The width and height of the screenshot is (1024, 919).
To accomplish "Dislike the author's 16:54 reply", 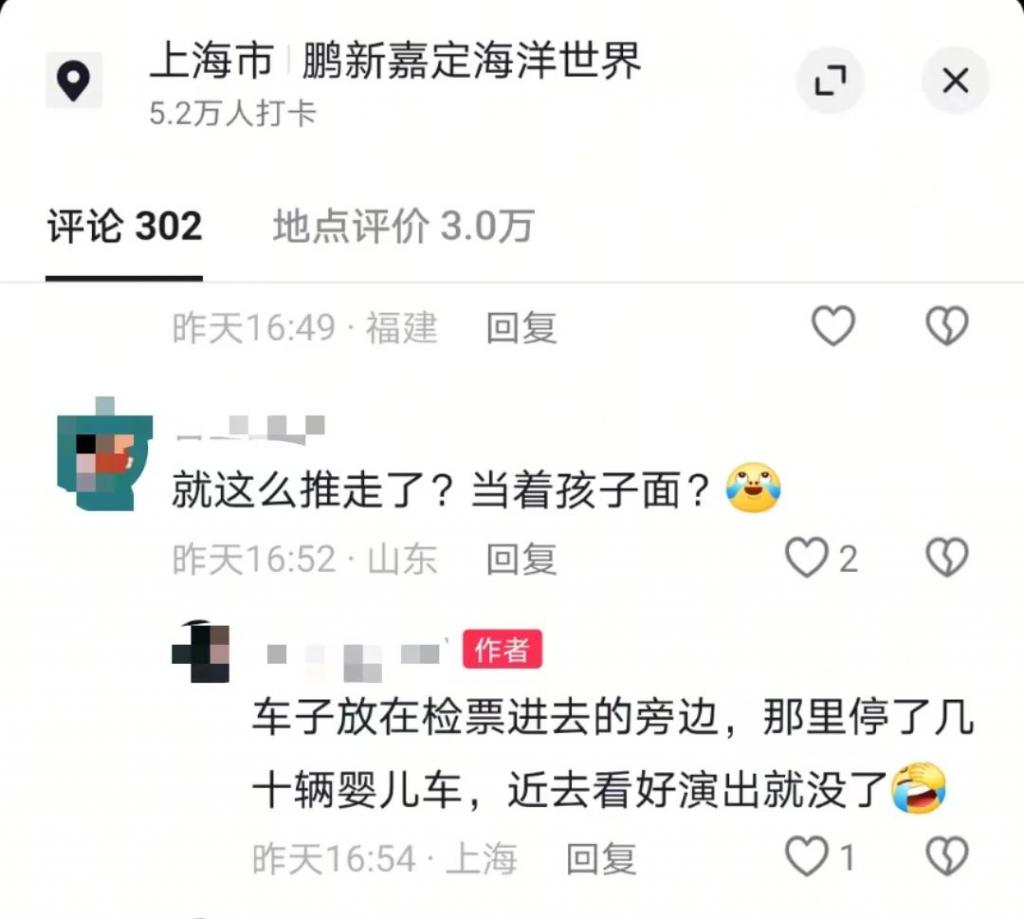I will (x=946, y=857).
